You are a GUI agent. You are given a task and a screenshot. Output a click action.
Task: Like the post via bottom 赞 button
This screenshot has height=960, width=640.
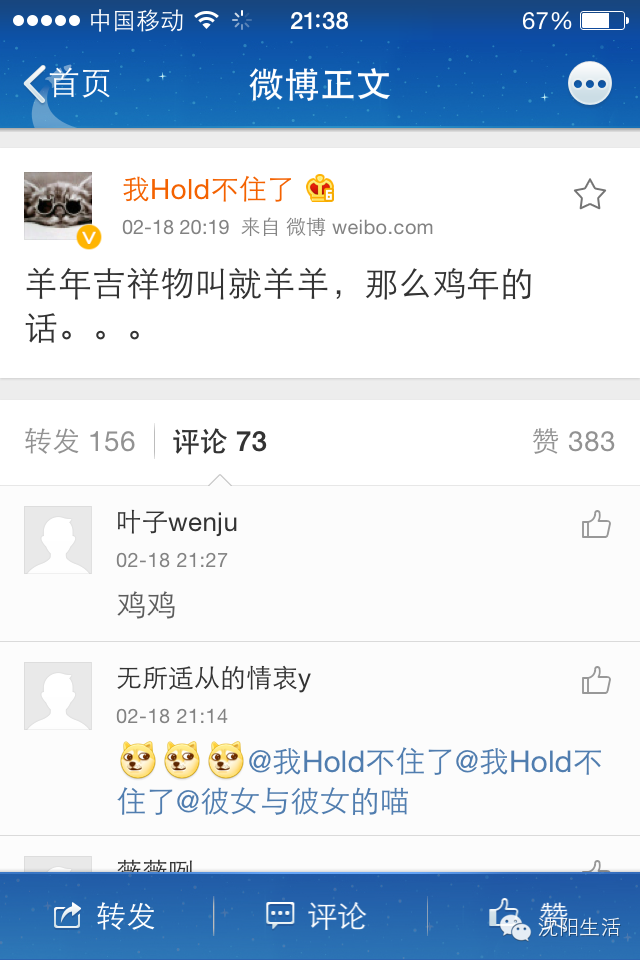click(x=528, y=915)
